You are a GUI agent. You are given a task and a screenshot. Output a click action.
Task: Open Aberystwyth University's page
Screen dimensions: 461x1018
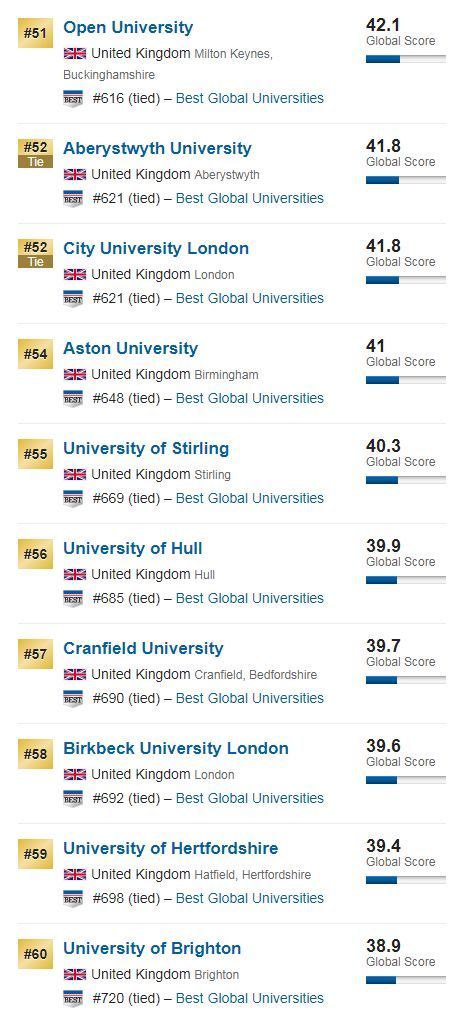[x=157, y=149]
